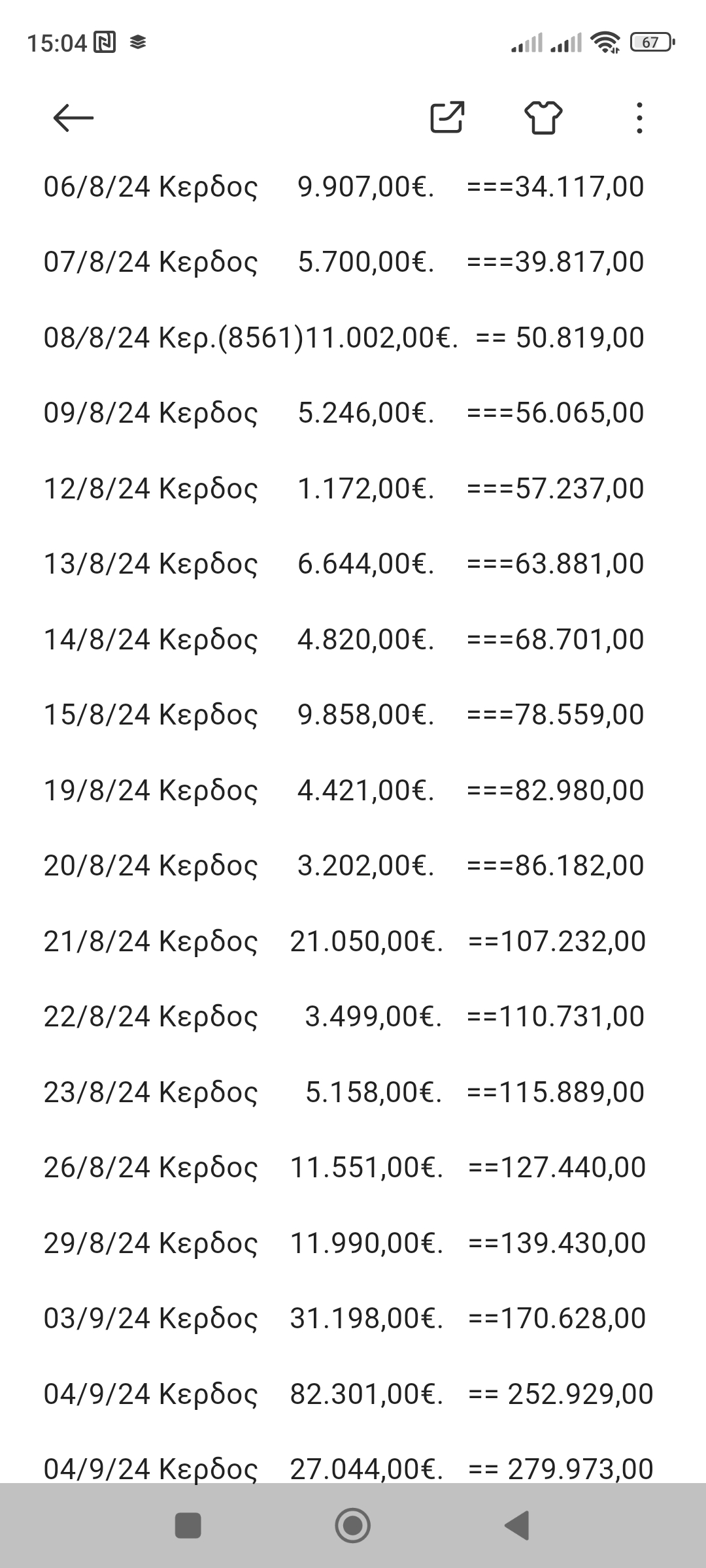Tap the system back triangle button
The height and width of the screenshot is (1568, 706).
coord(517,1526)
